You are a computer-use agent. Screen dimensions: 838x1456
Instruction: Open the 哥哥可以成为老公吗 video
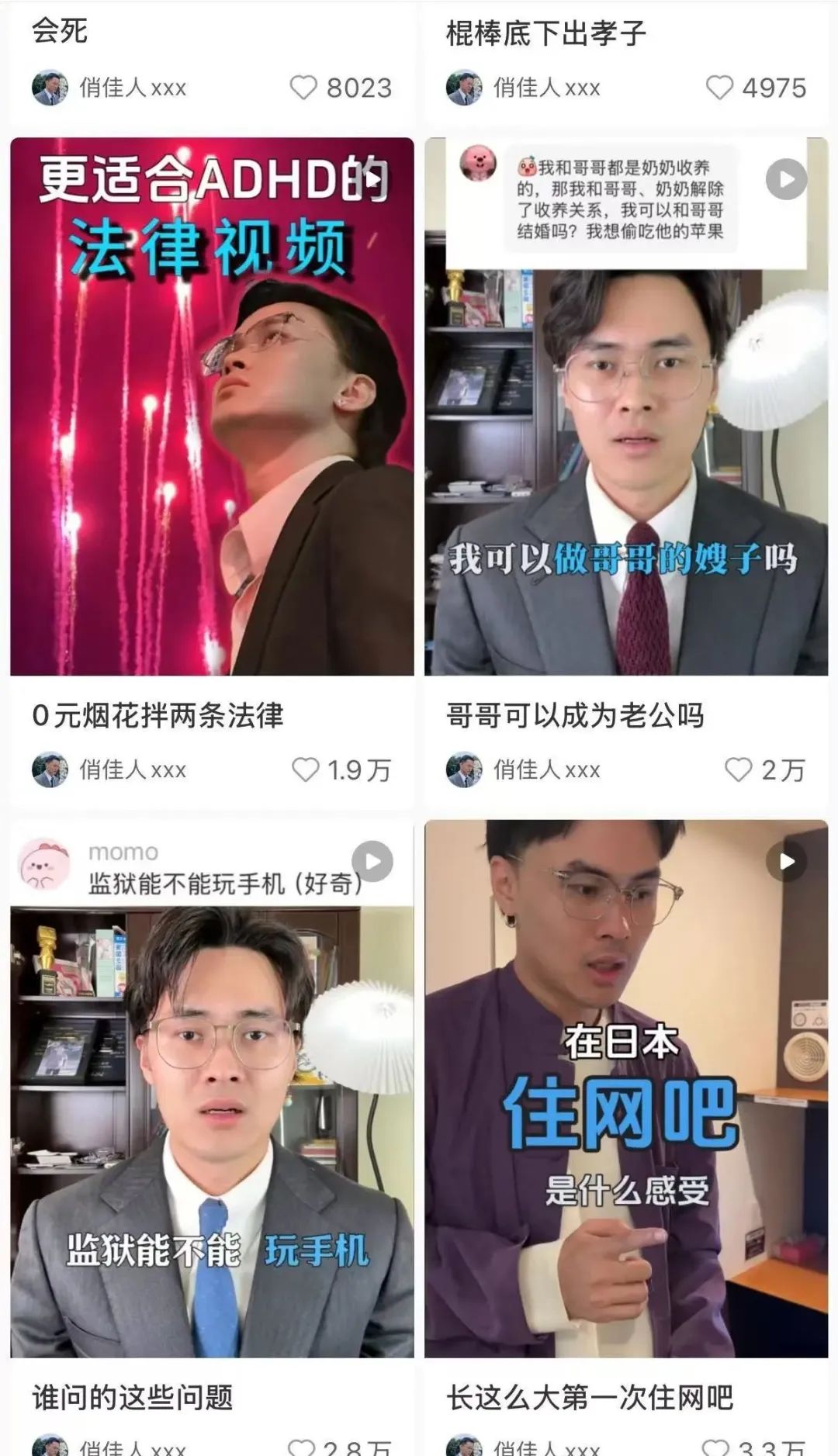[625, 406]
